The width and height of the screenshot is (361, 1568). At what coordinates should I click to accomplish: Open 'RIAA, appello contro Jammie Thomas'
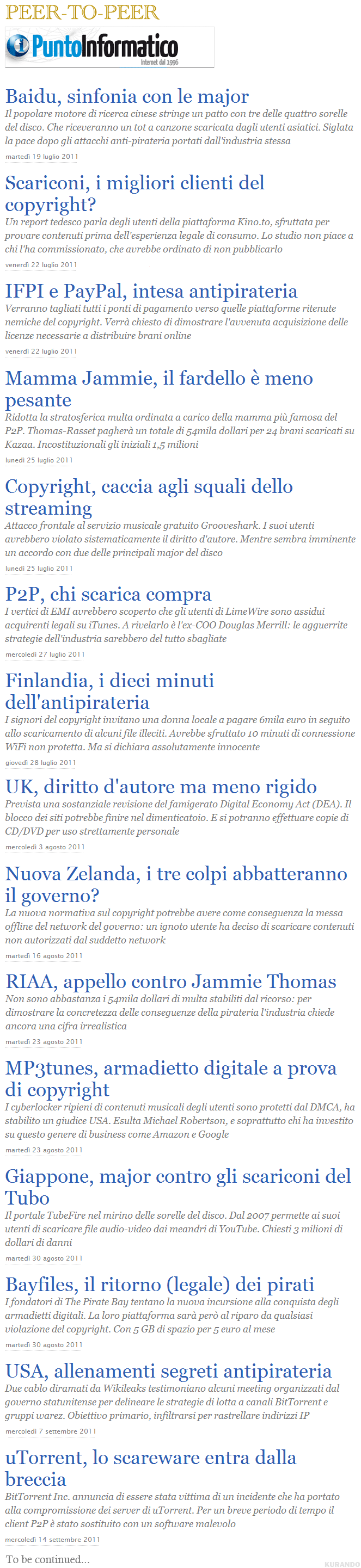click(170, 982)
